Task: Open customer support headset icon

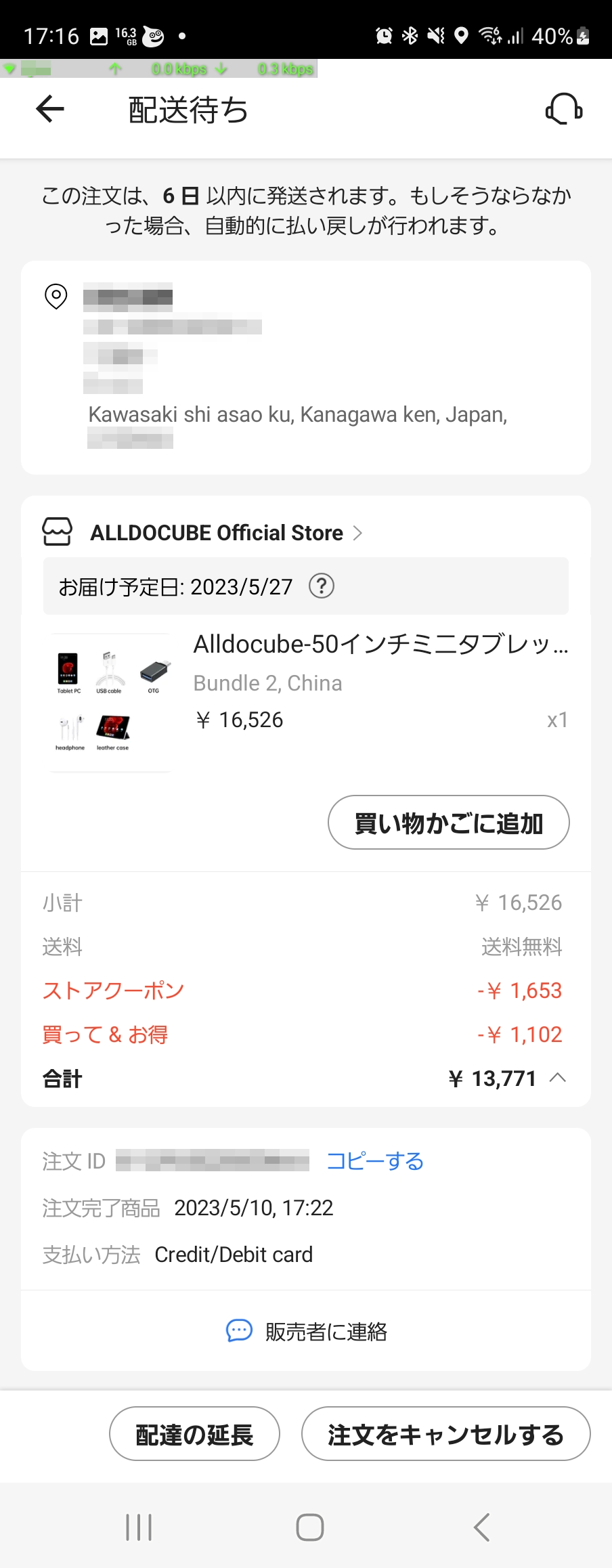Action: coord(563,109)
